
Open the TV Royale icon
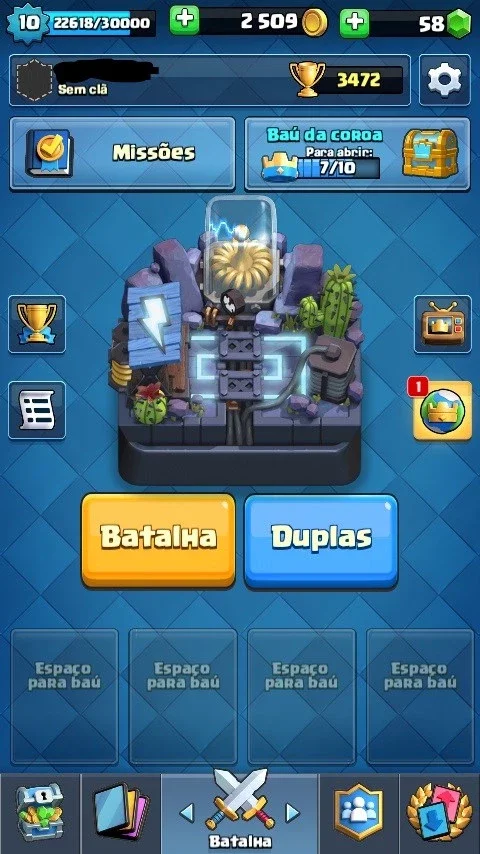(x=442, y=324)
